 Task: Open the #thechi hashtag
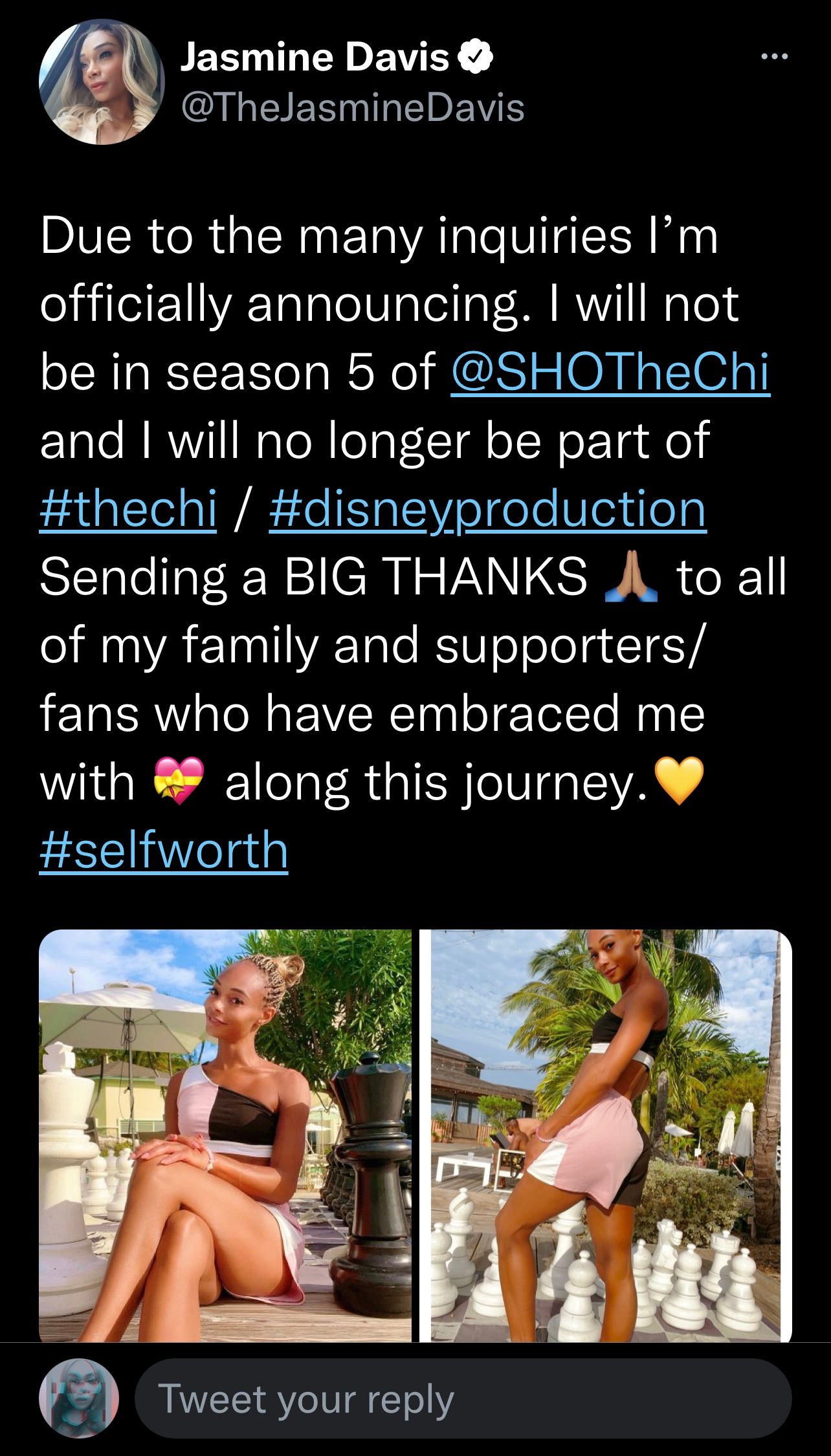tap(127, 509)
